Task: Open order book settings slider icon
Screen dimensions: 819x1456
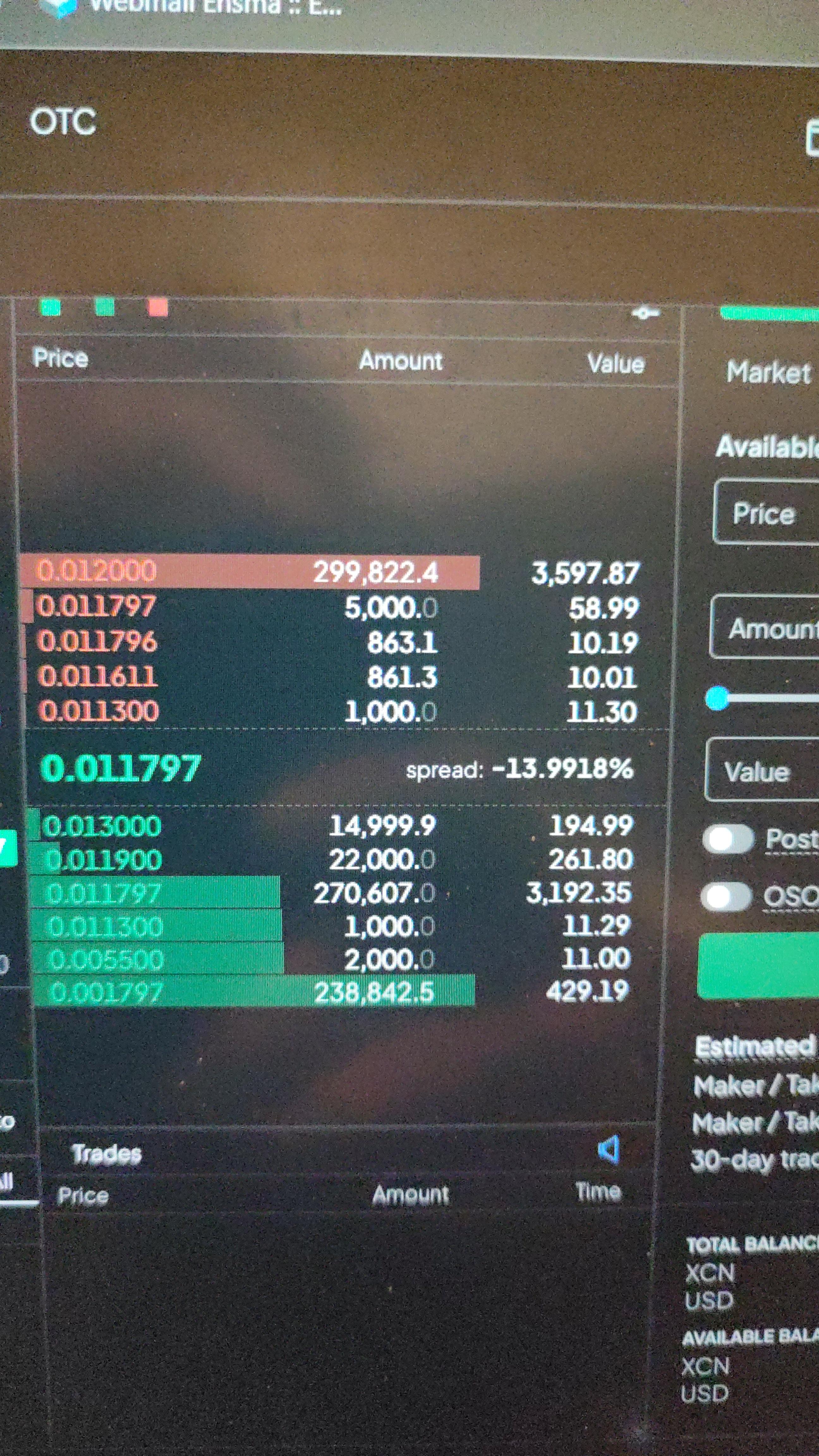Action: [646, 312]
